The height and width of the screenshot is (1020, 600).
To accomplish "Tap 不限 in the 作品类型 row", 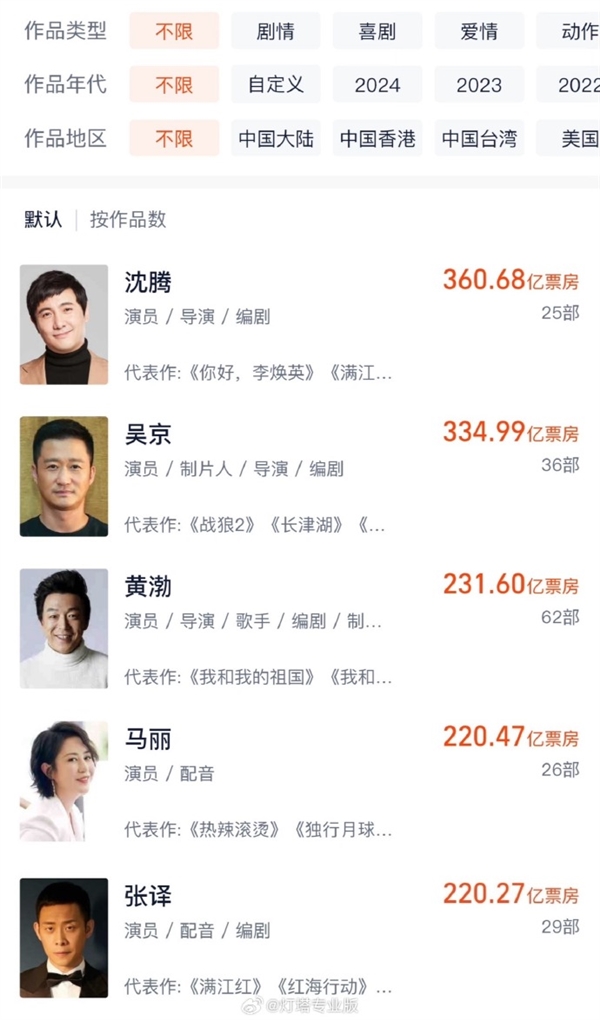I will (174, 31).
